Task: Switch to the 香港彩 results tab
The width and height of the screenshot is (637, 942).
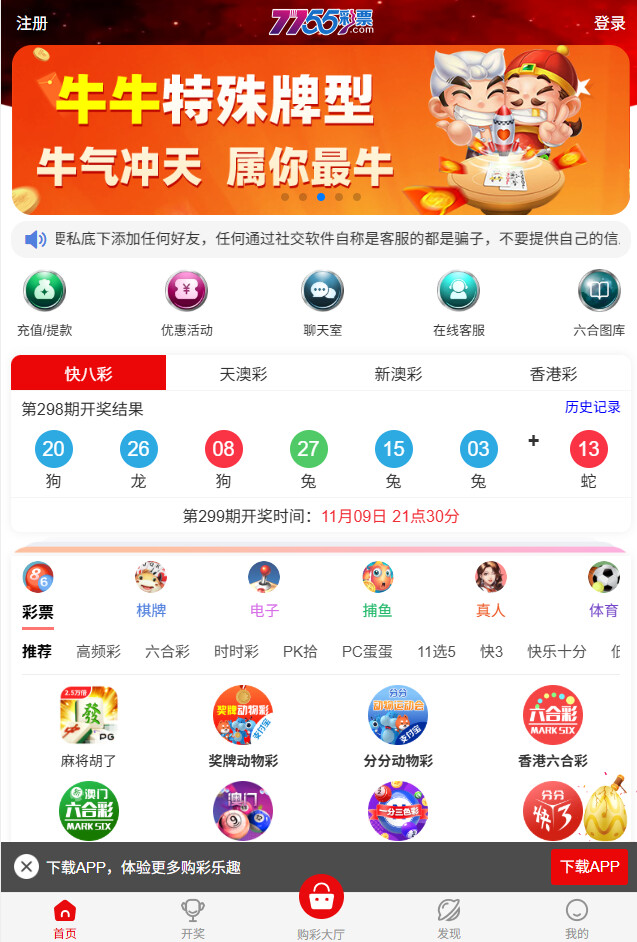Action: [553, 374]
